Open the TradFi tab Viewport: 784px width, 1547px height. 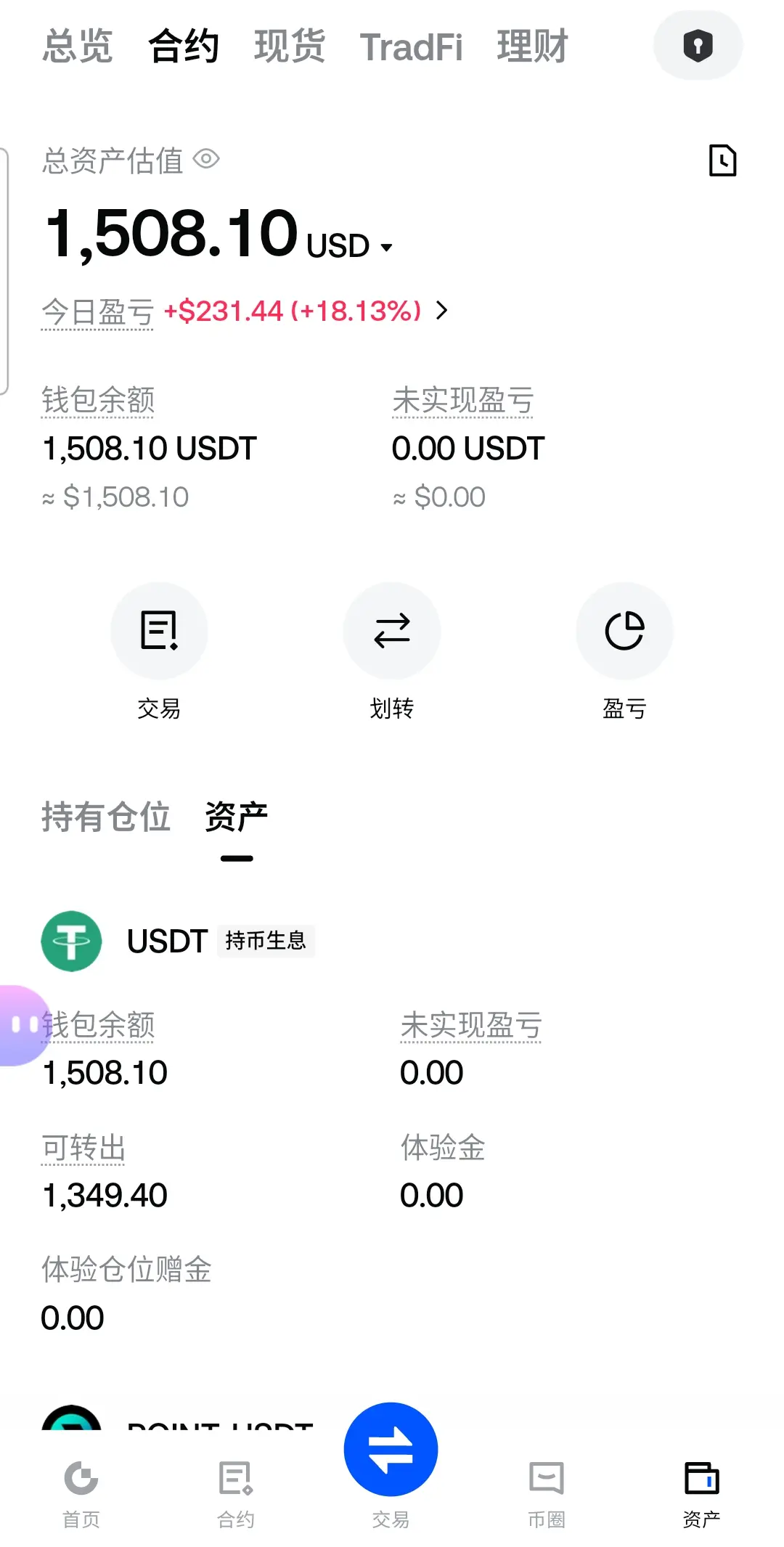(x=411, y=47)
